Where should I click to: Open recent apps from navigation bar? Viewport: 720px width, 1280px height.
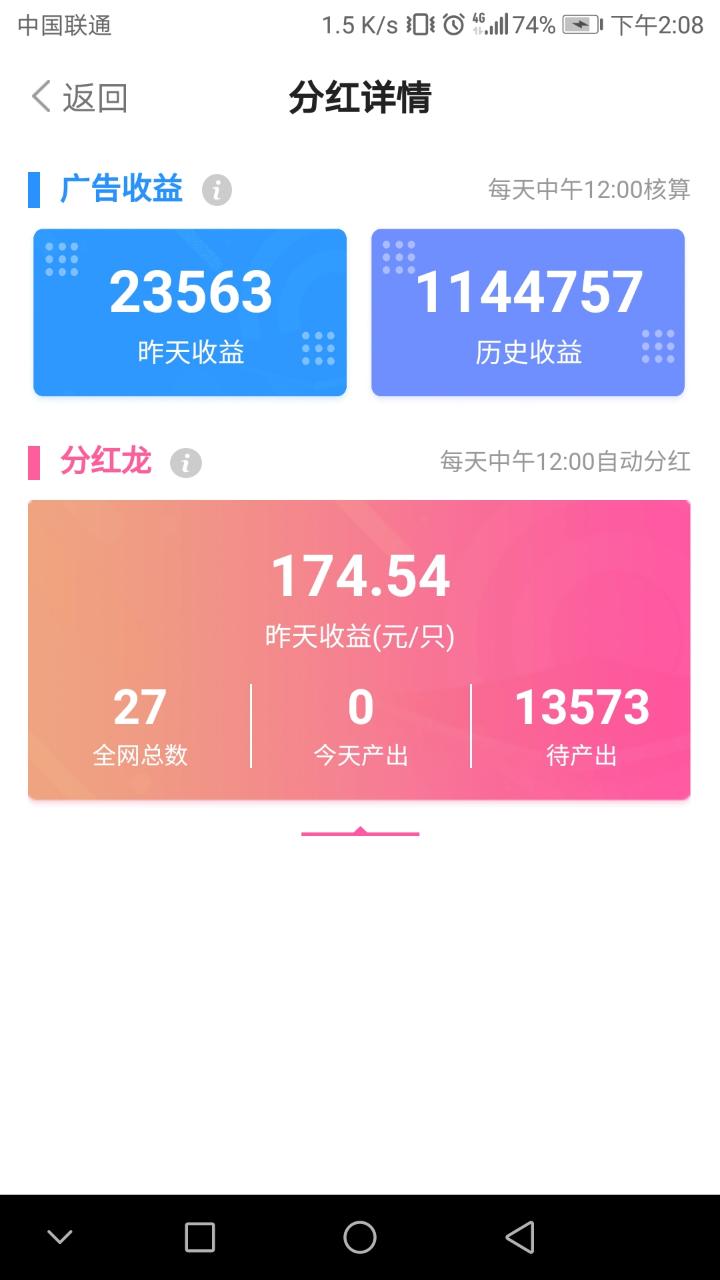click(x=200, y=1237)
